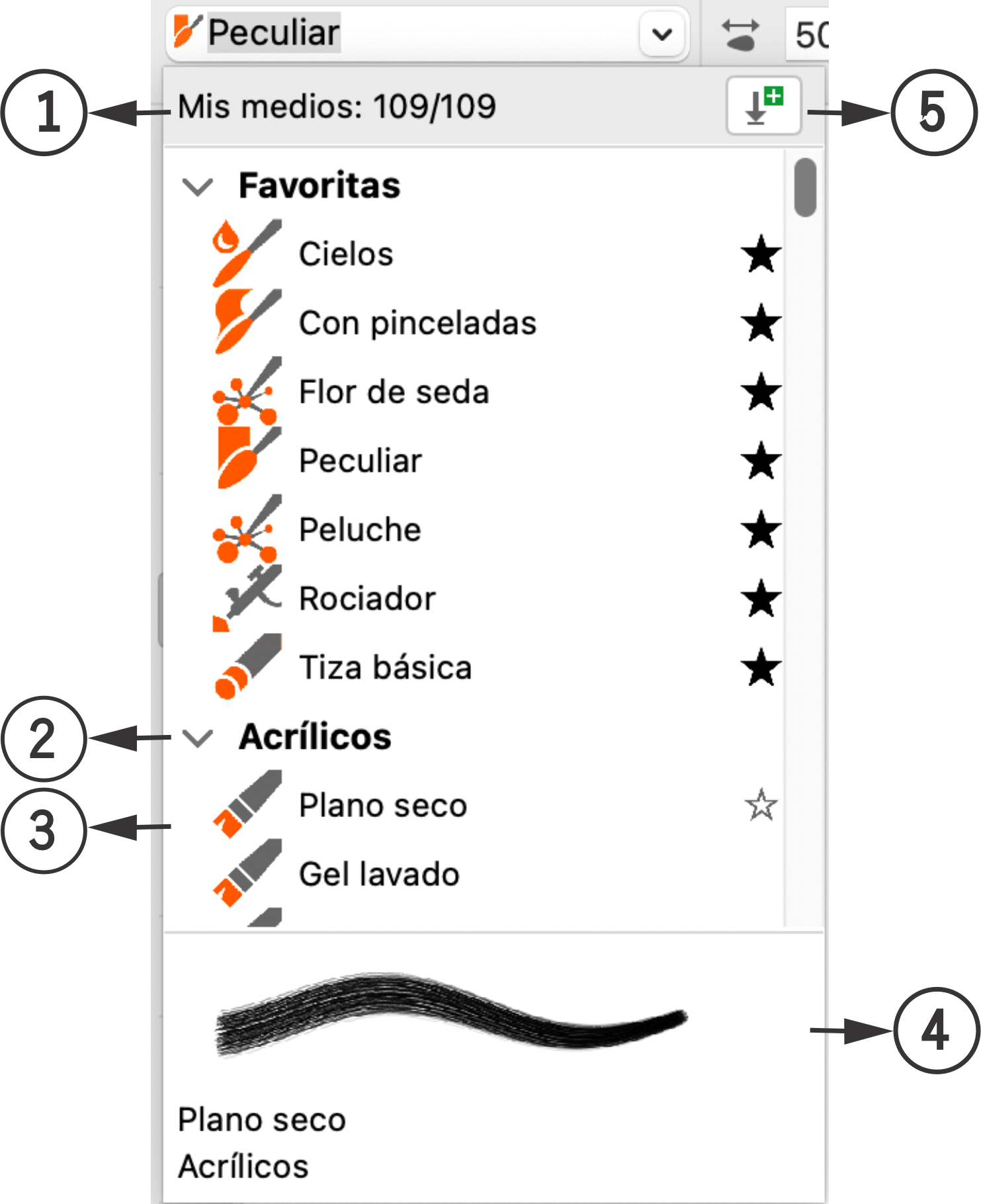The width and height of the screenshot is (981, 1204).
Task: Tap the brush list scrollbar
Action: click(x=804, y=187)
